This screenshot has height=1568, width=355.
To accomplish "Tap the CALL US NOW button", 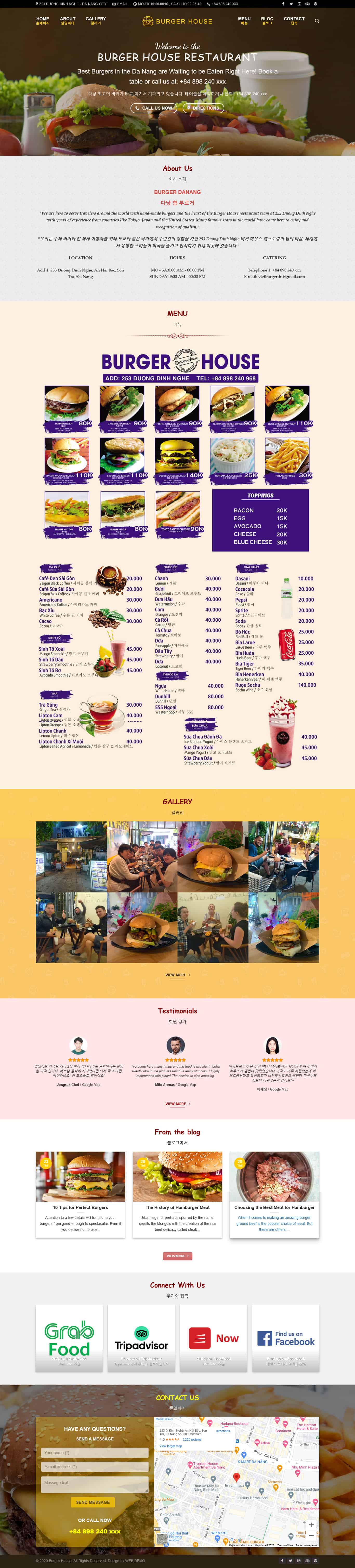I will coord(153,108).
